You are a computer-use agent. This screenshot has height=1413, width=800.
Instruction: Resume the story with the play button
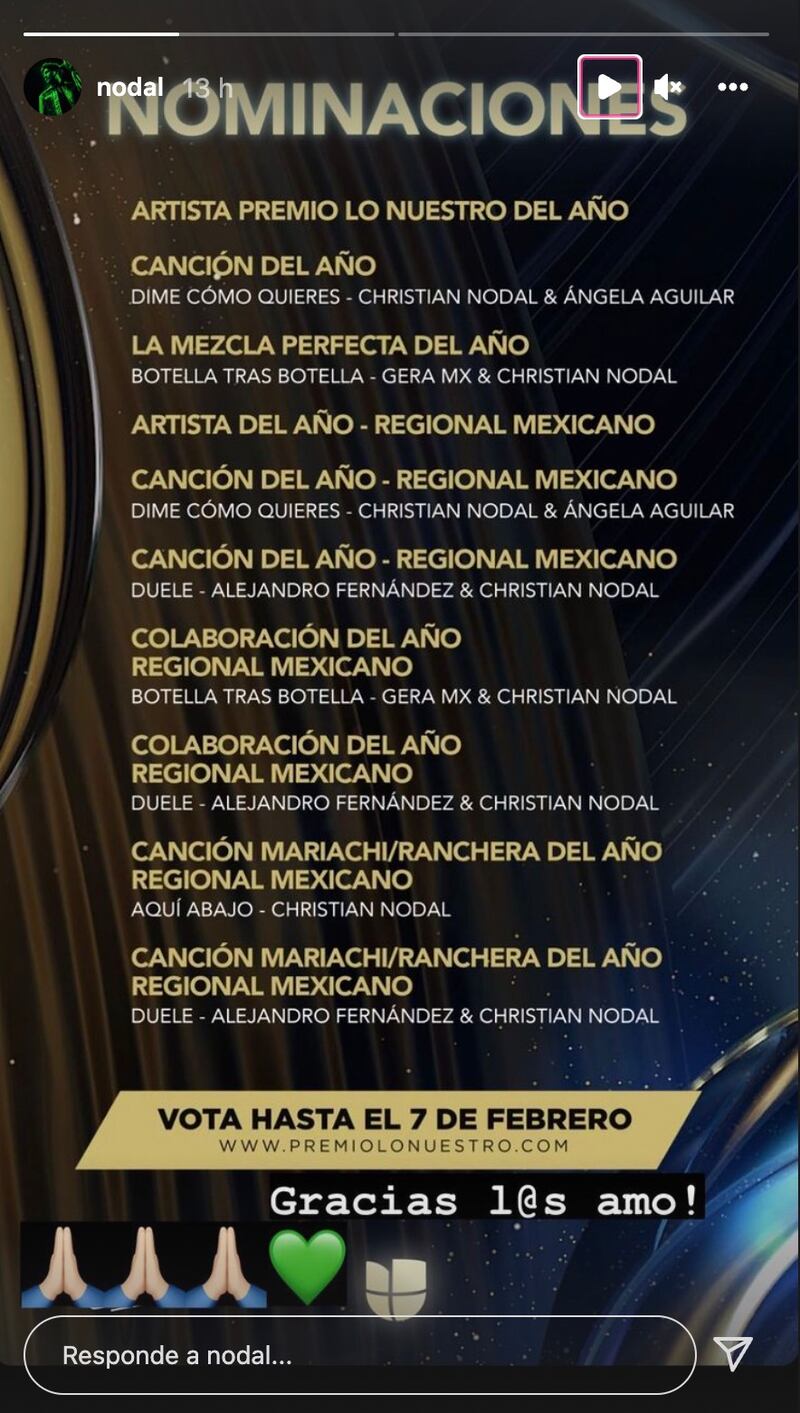click(x=609, y=87)
